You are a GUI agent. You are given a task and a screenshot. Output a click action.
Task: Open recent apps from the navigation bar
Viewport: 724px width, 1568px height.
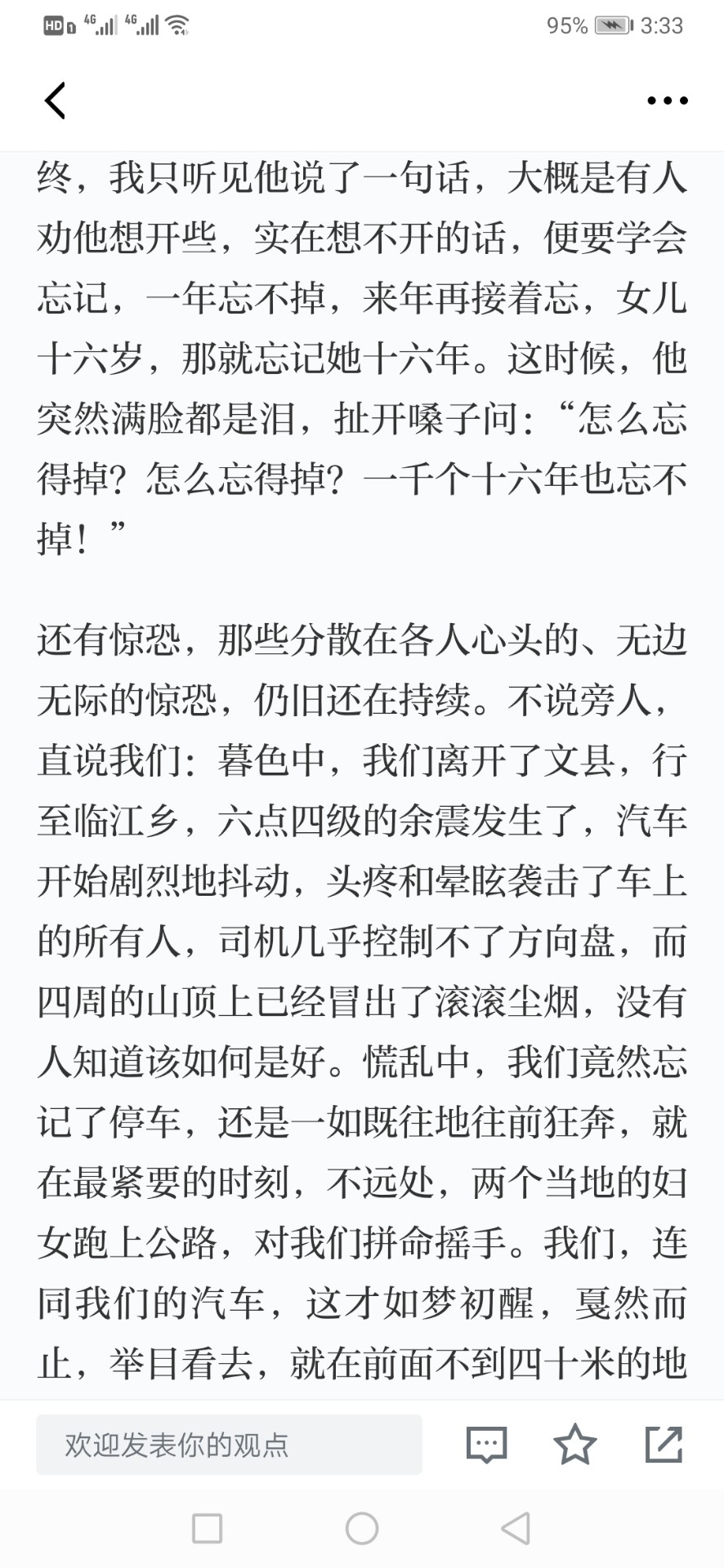tap(207, 1528)
